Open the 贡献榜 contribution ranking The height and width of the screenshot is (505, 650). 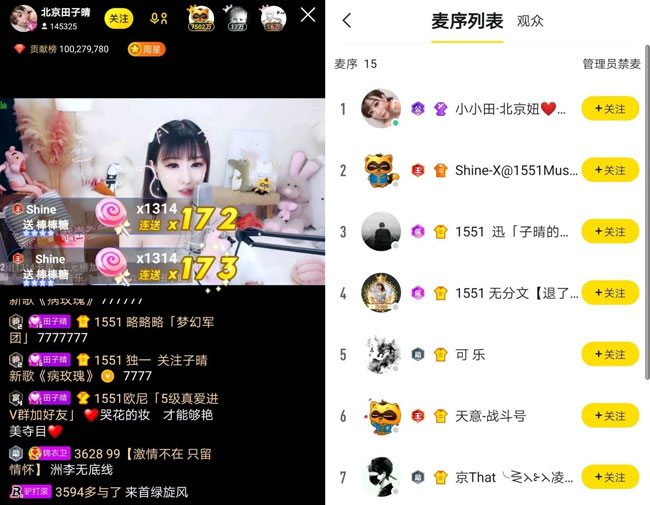click(x=60, y=48)
